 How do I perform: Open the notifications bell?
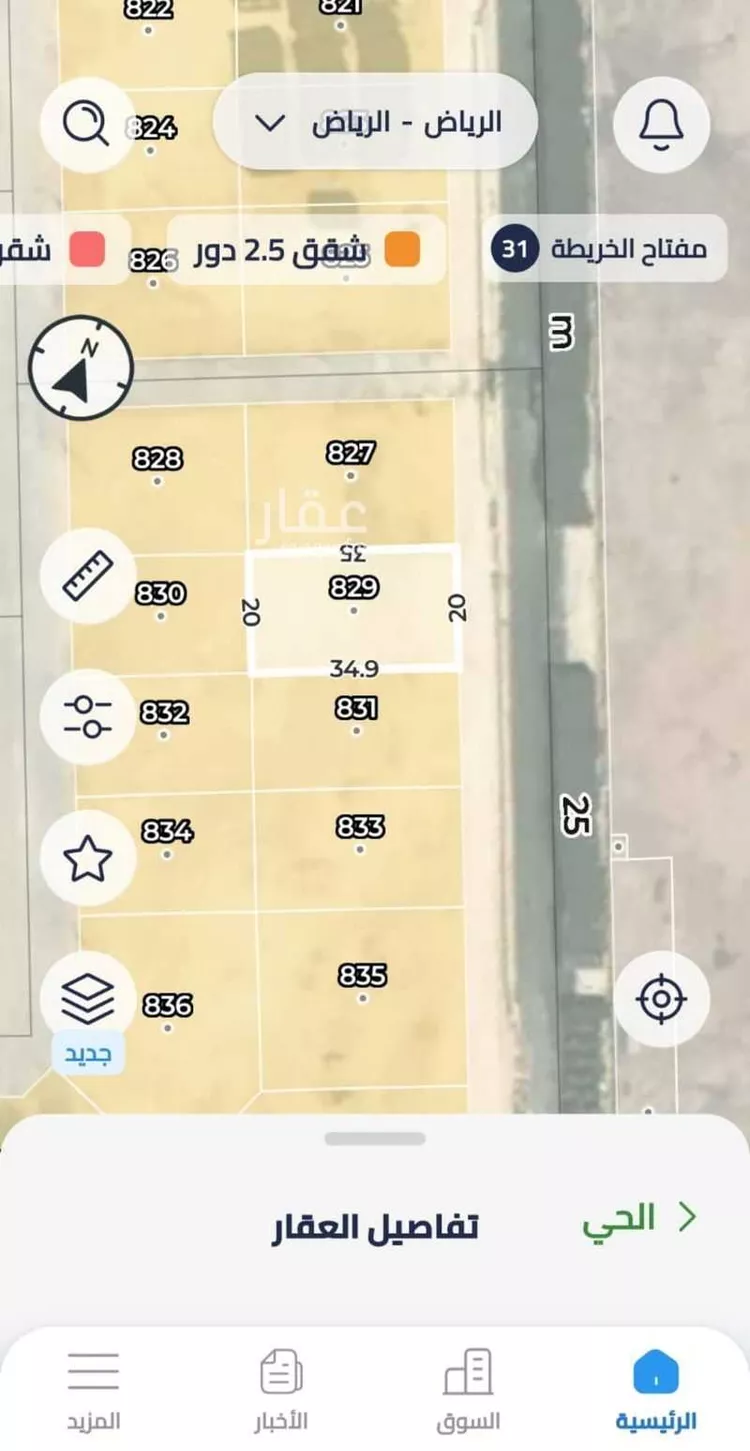(x=661, y=125)
